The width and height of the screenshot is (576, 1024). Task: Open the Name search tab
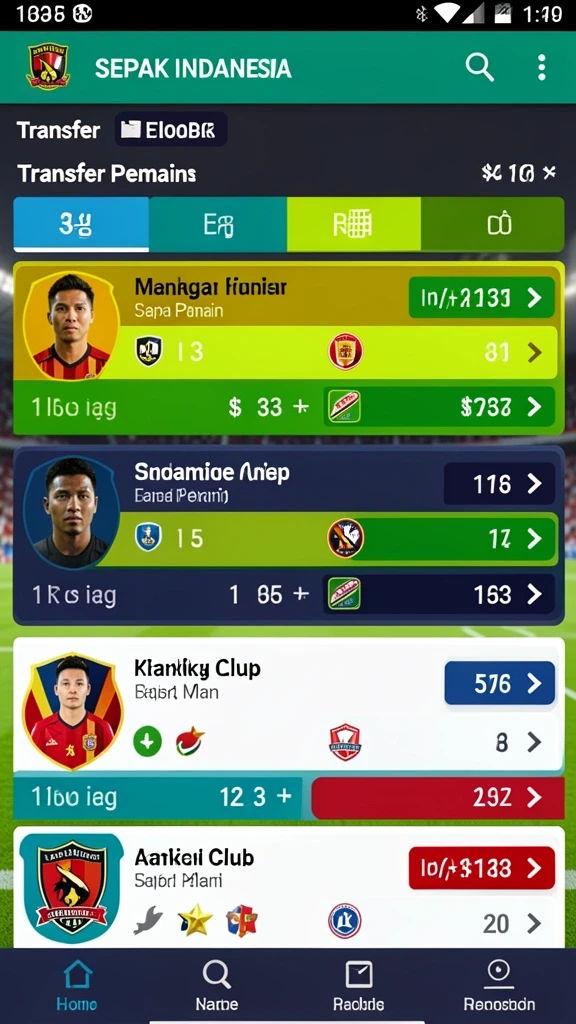point(217,985)
